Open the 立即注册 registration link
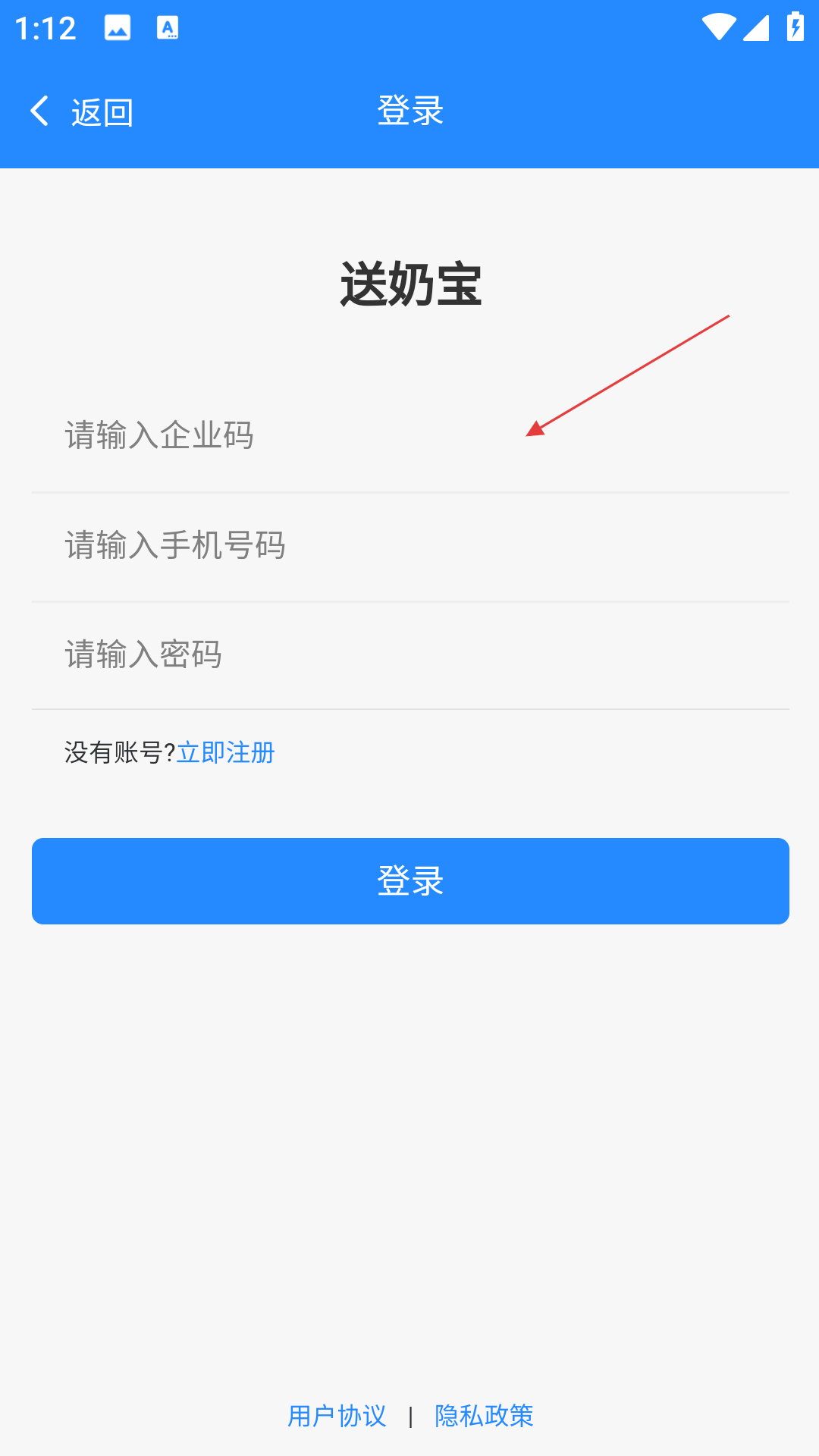 [225, 752]
